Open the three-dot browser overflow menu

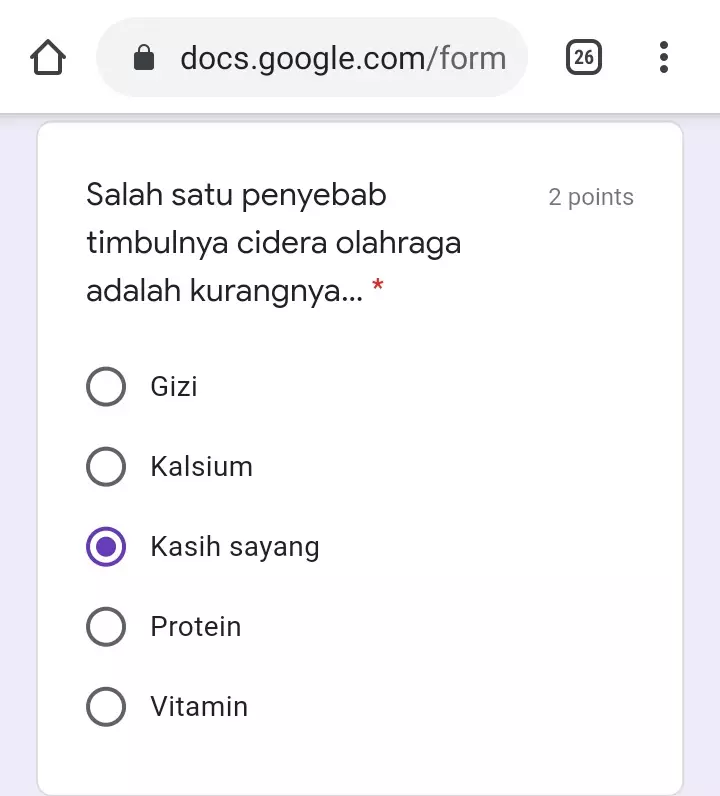[663, 57]
